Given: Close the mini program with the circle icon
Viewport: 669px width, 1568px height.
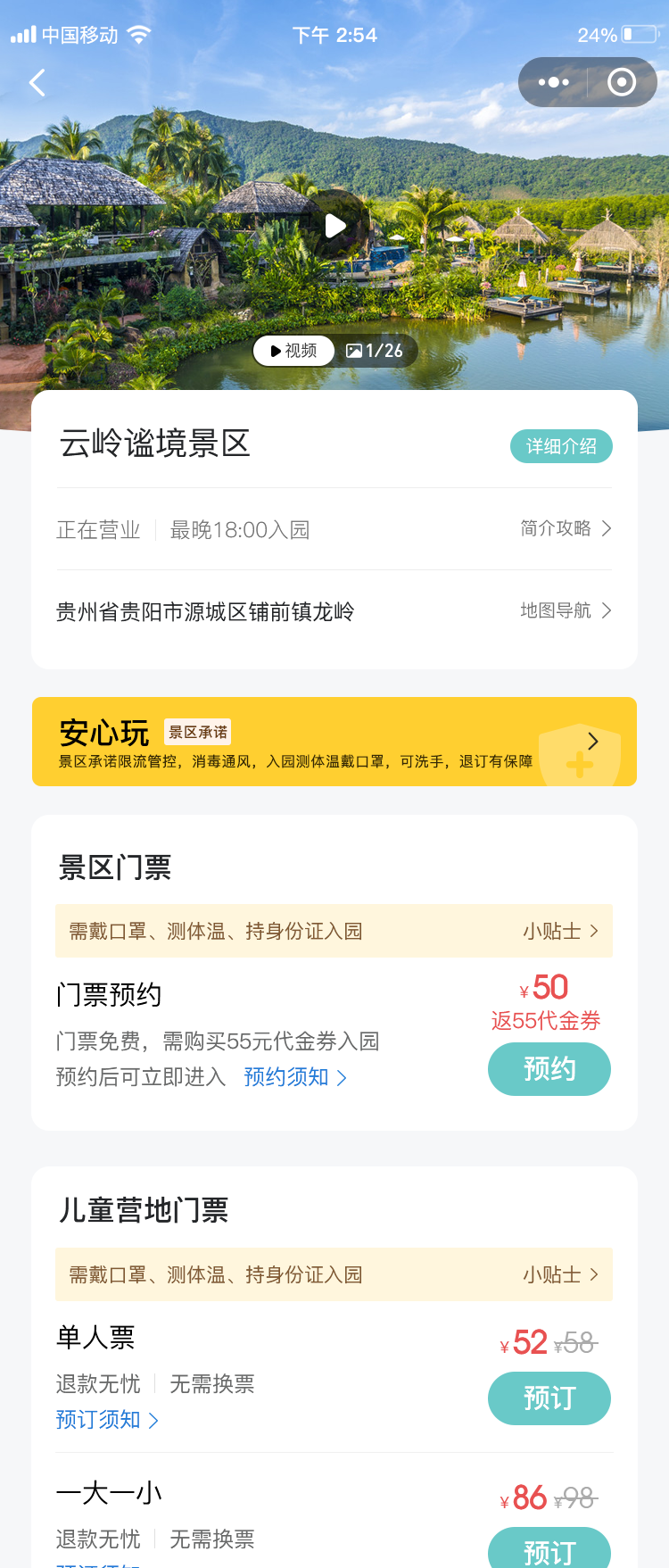Looking at the screenshot, I should pos(622,83).
